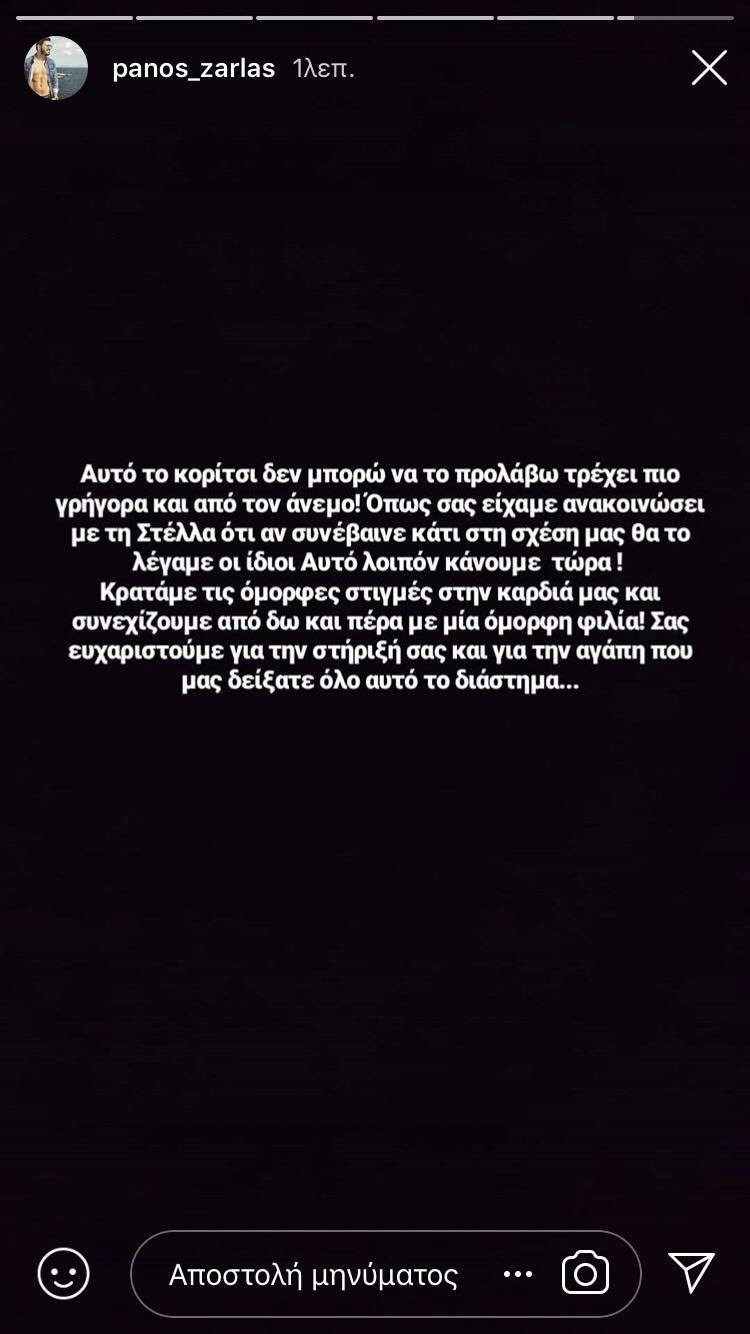Open panos_zarlas profile picture
The height and width of the screenshot is (1334, 750).
[56, 68]
